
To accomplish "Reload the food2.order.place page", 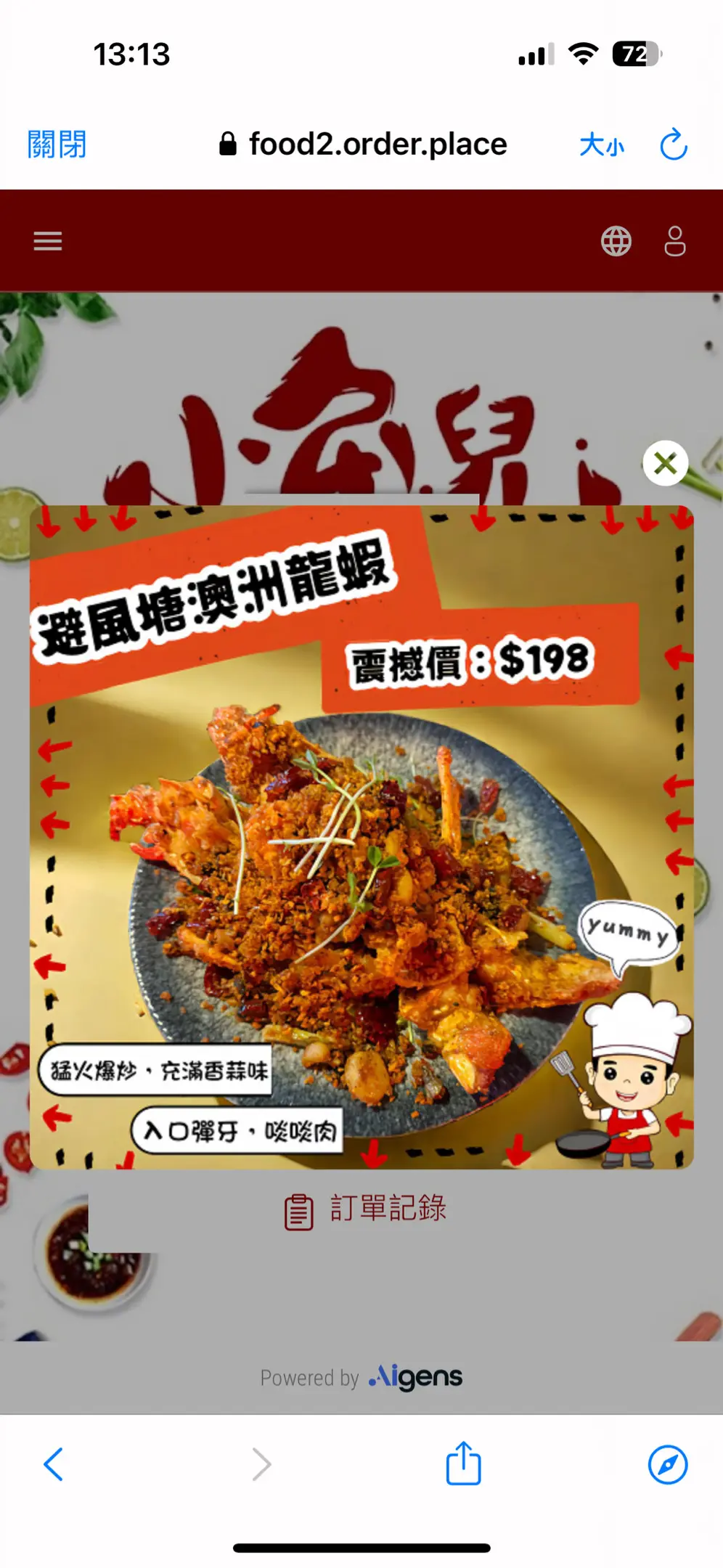I will 673,144.
